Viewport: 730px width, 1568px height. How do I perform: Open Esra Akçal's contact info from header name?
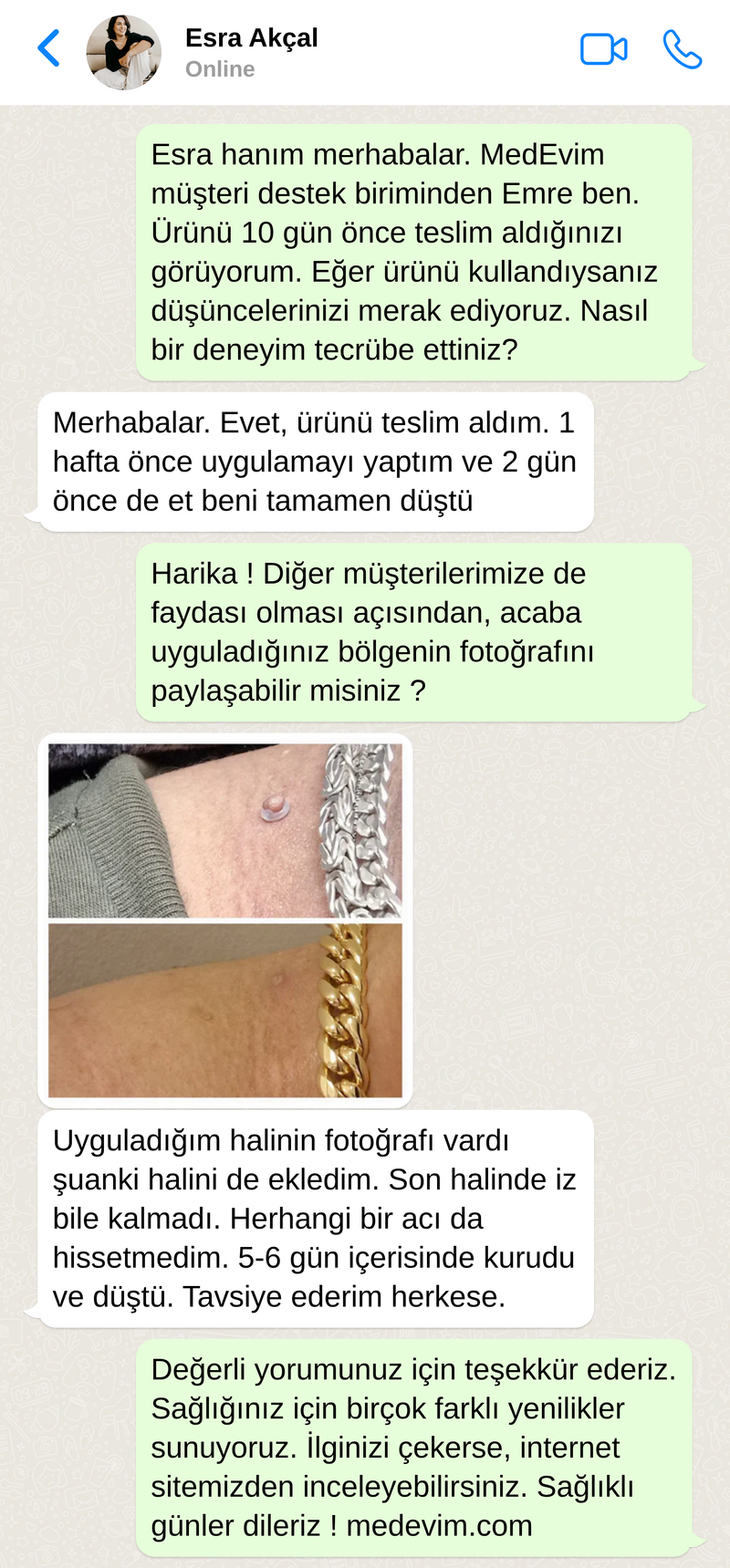[x=251, y=38]
